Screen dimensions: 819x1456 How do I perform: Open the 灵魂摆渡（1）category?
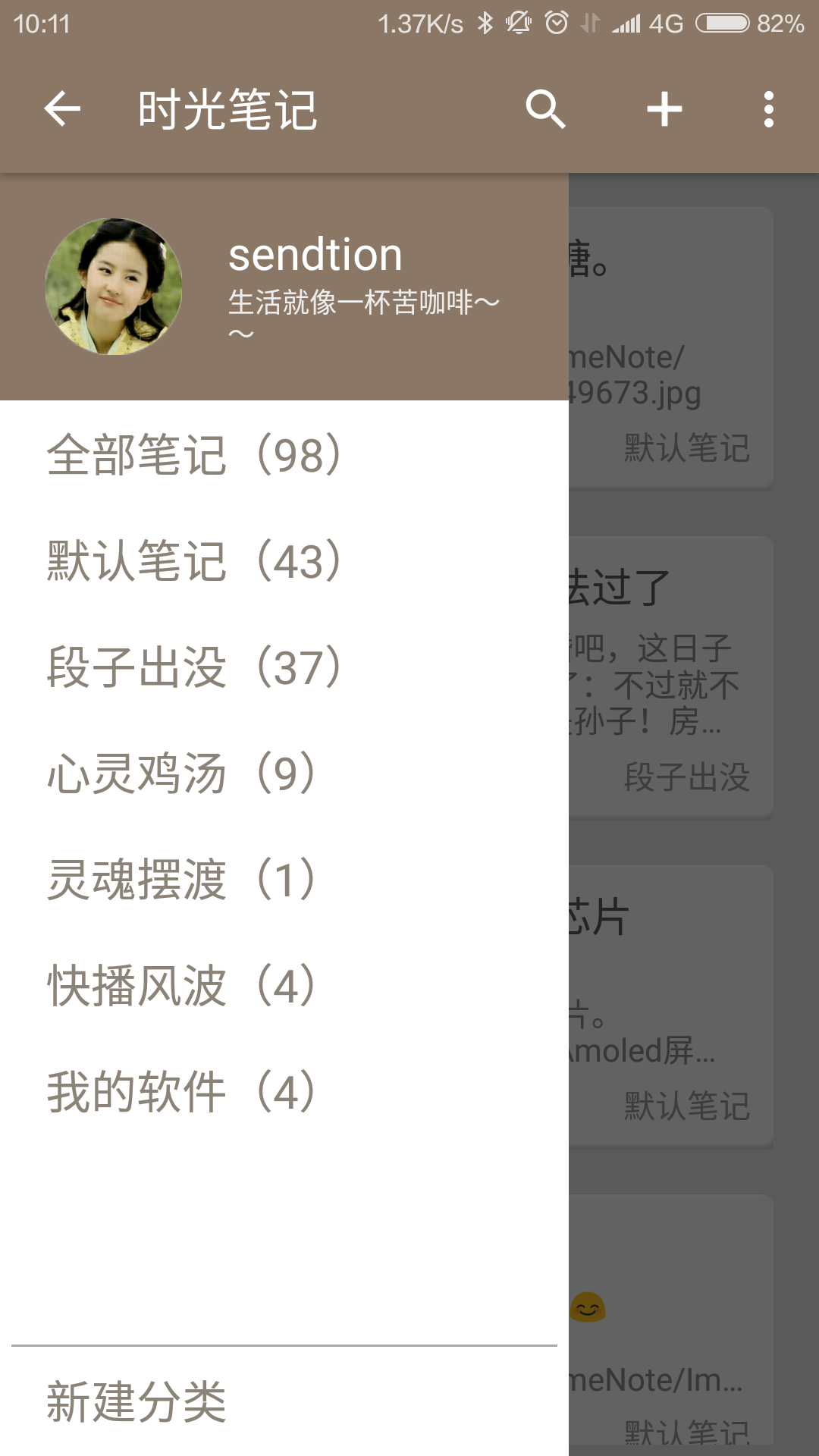[182, 878]
